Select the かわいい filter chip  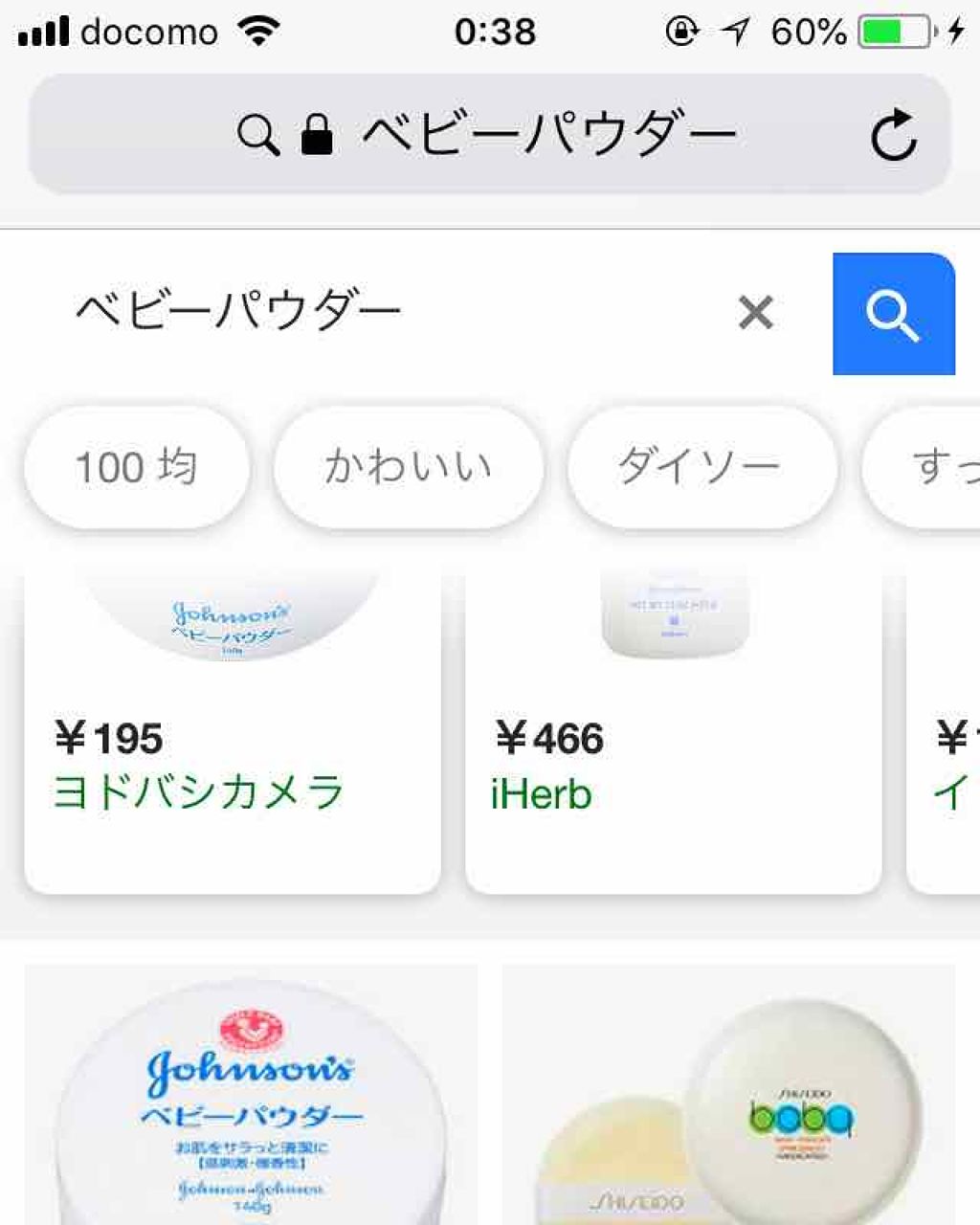coord(409,466)
